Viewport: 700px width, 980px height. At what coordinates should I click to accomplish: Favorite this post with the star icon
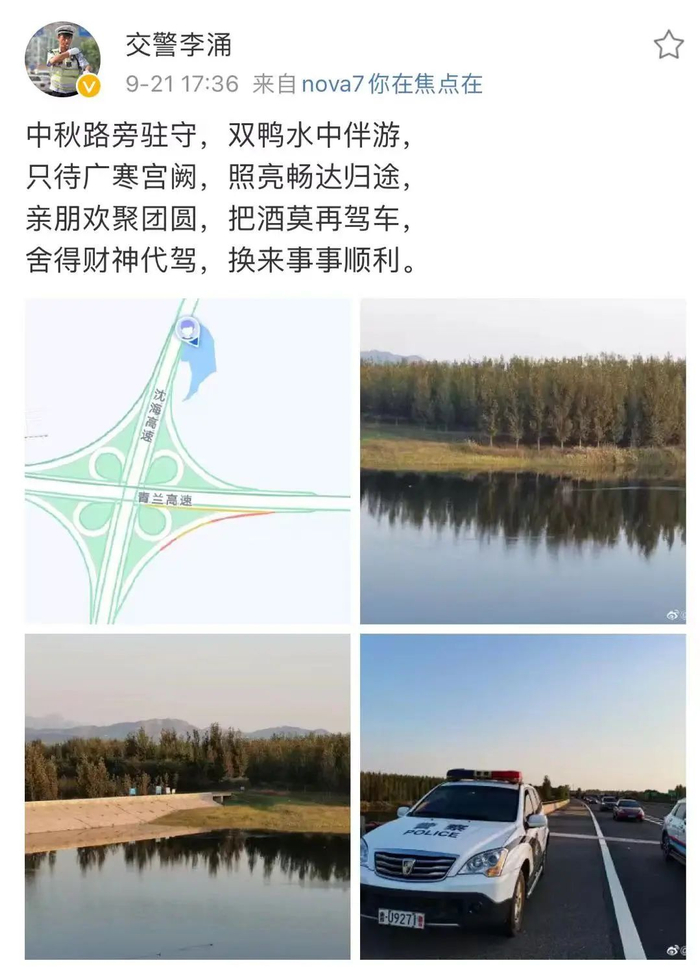tap(668, 45)
